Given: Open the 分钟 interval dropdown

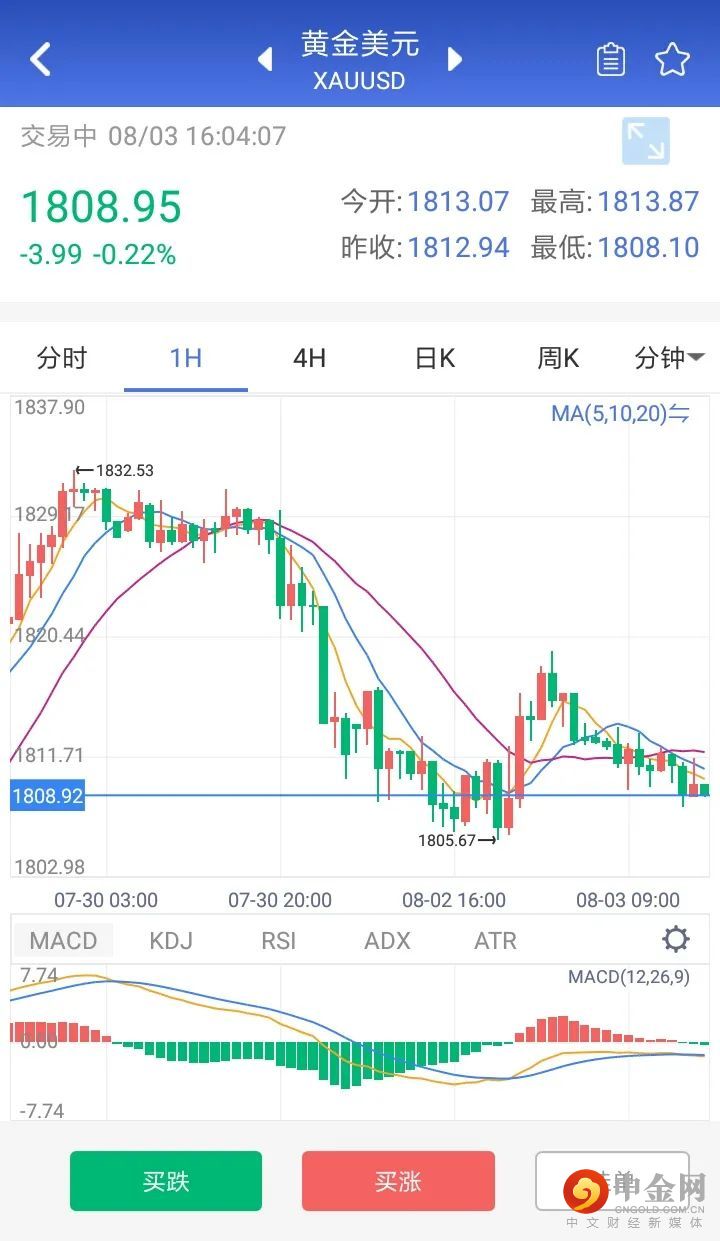Looking at the screenshot, I should tap(669, 358).
